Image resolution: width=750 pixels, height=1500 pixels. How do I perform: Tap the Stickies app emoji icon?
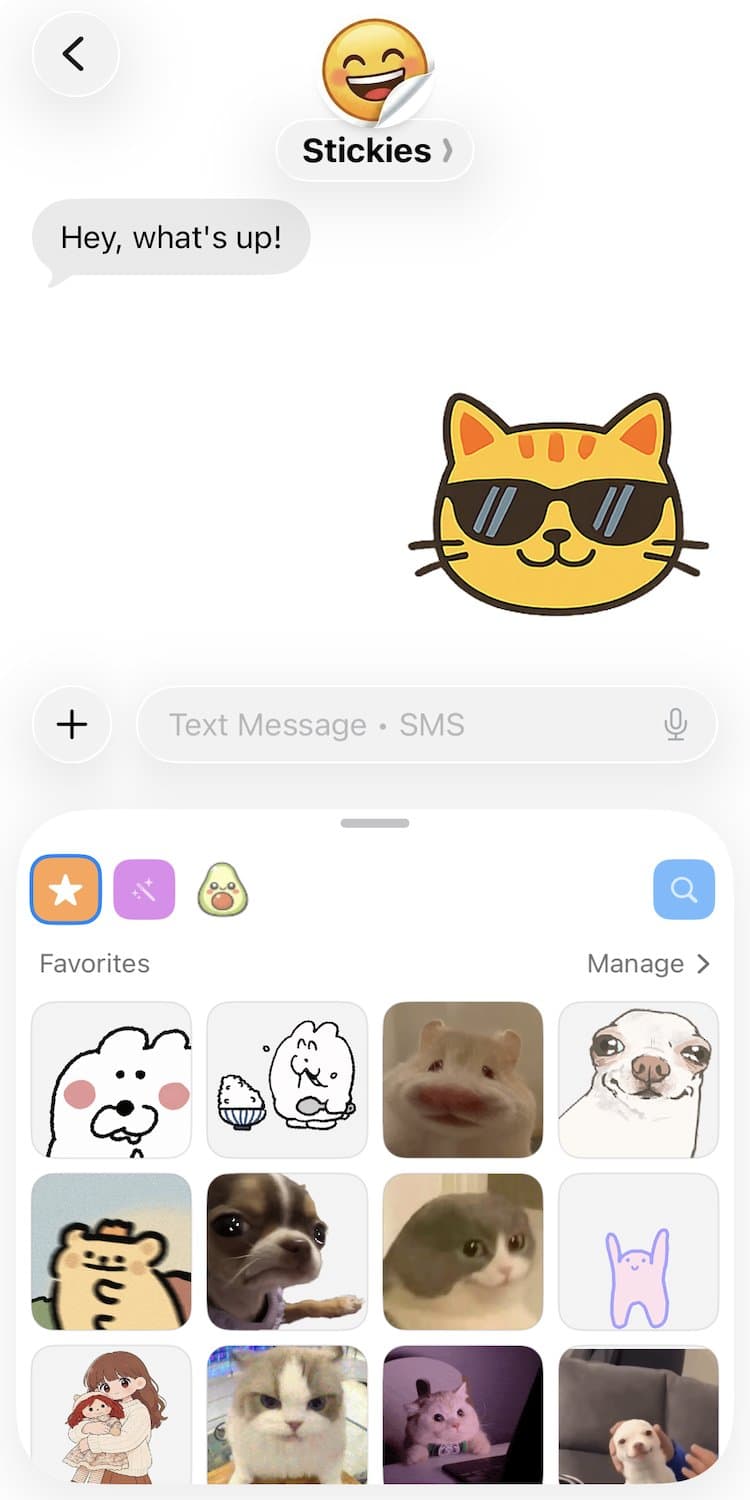pyautogui.click(x=374, y=72)
